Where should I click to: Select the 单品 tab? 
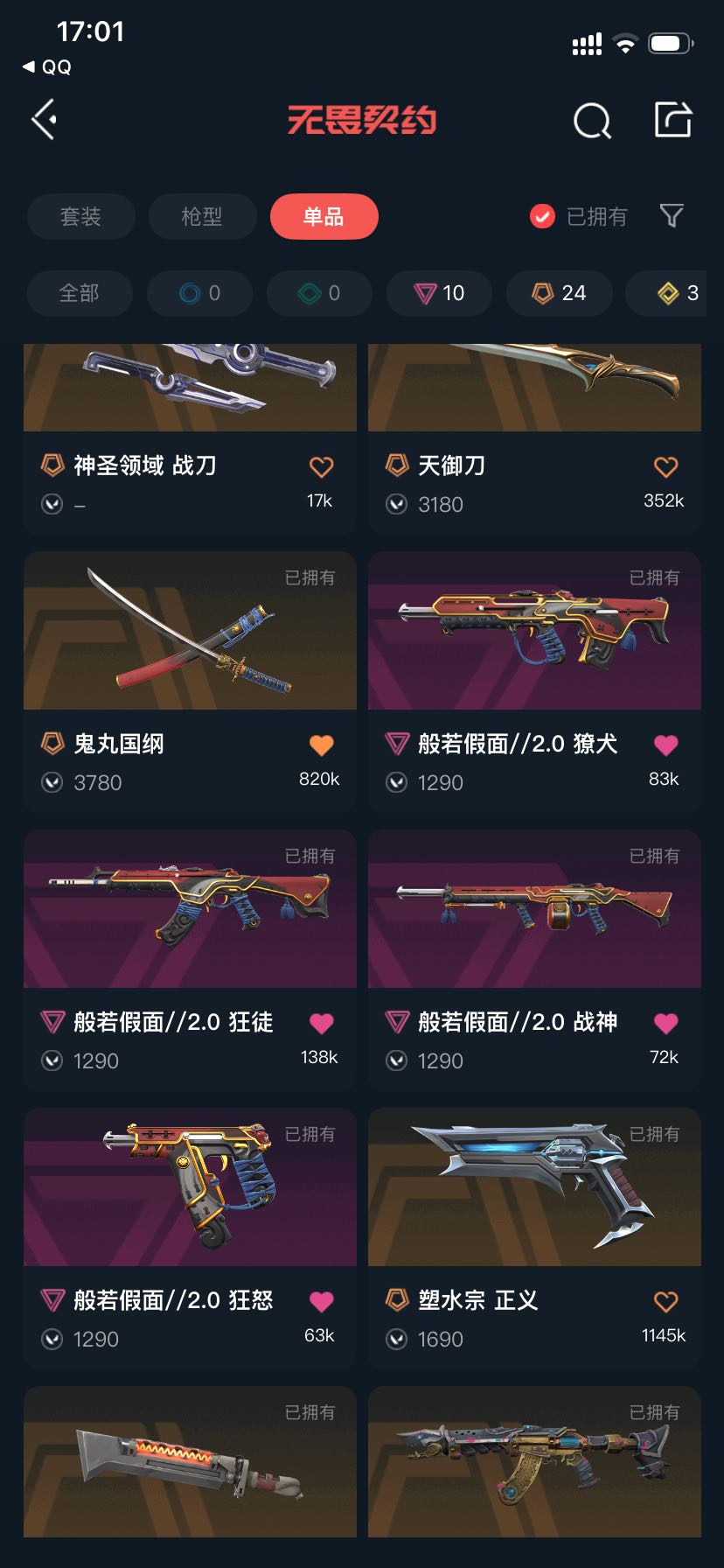click(x=324, y=216)
